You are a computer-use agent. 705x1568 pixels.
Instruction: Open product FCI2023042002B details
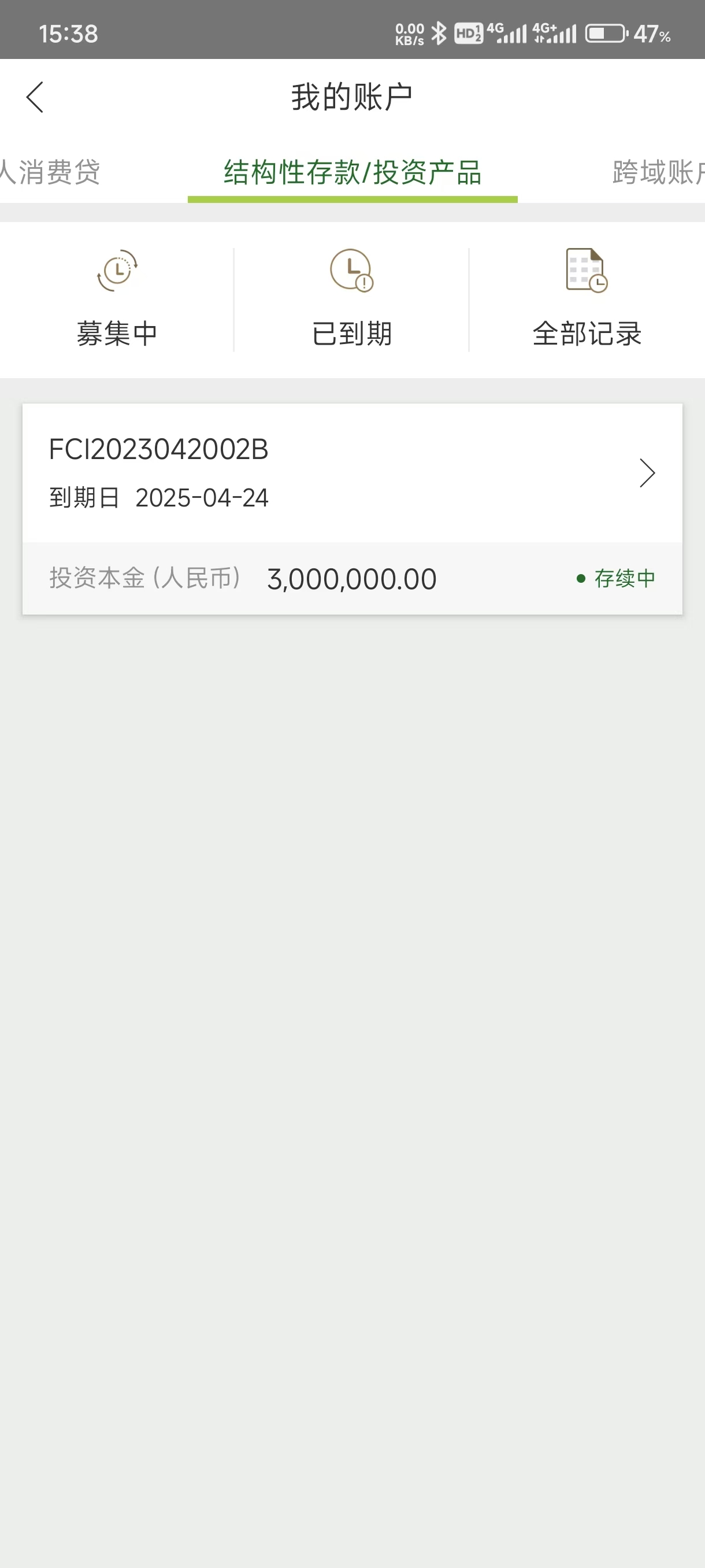click(351, 473)
